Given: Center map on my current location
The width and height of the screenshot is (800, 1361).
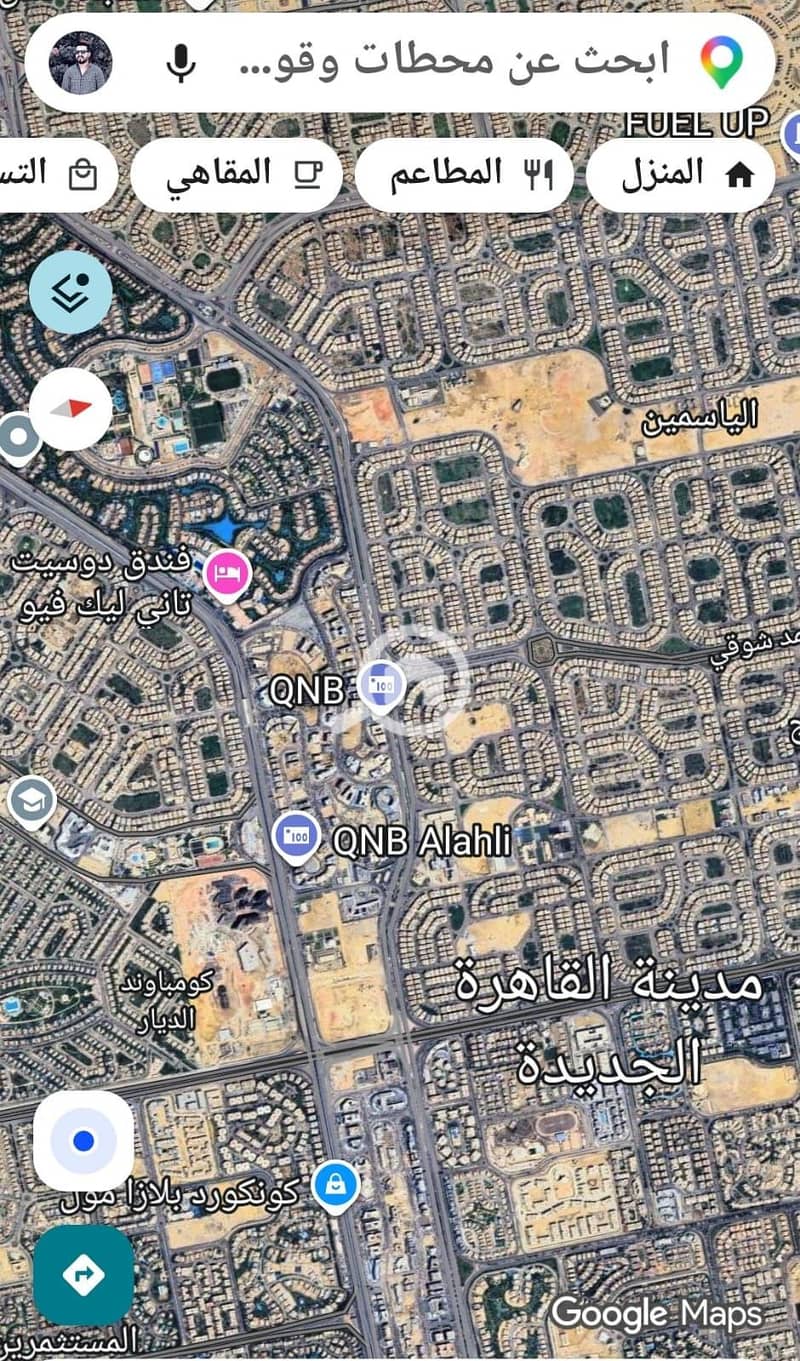Looking at the screenshot, I should [83, 1140].
